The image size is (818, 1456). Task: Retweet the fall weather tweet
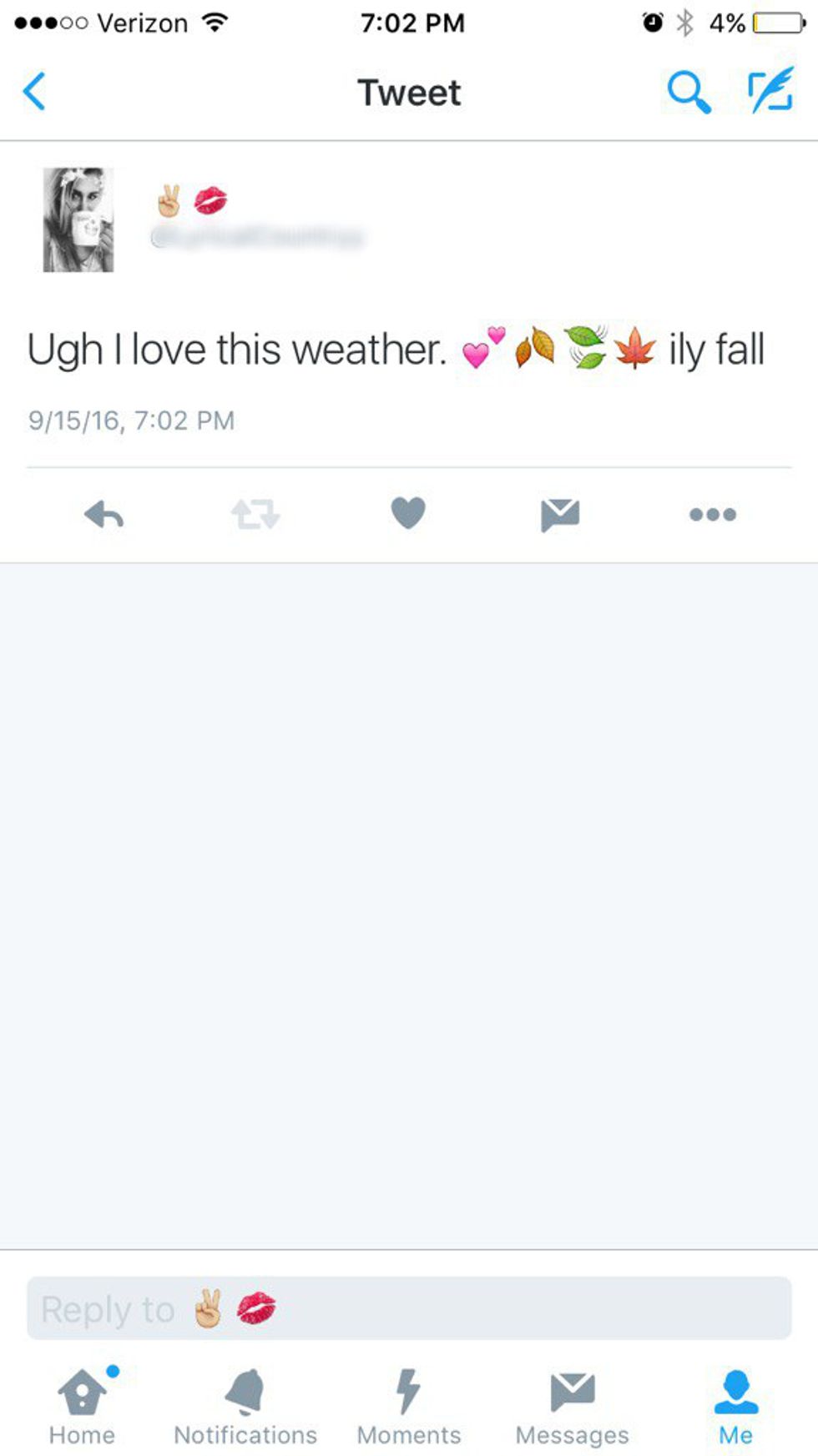[x=255, y=515]
